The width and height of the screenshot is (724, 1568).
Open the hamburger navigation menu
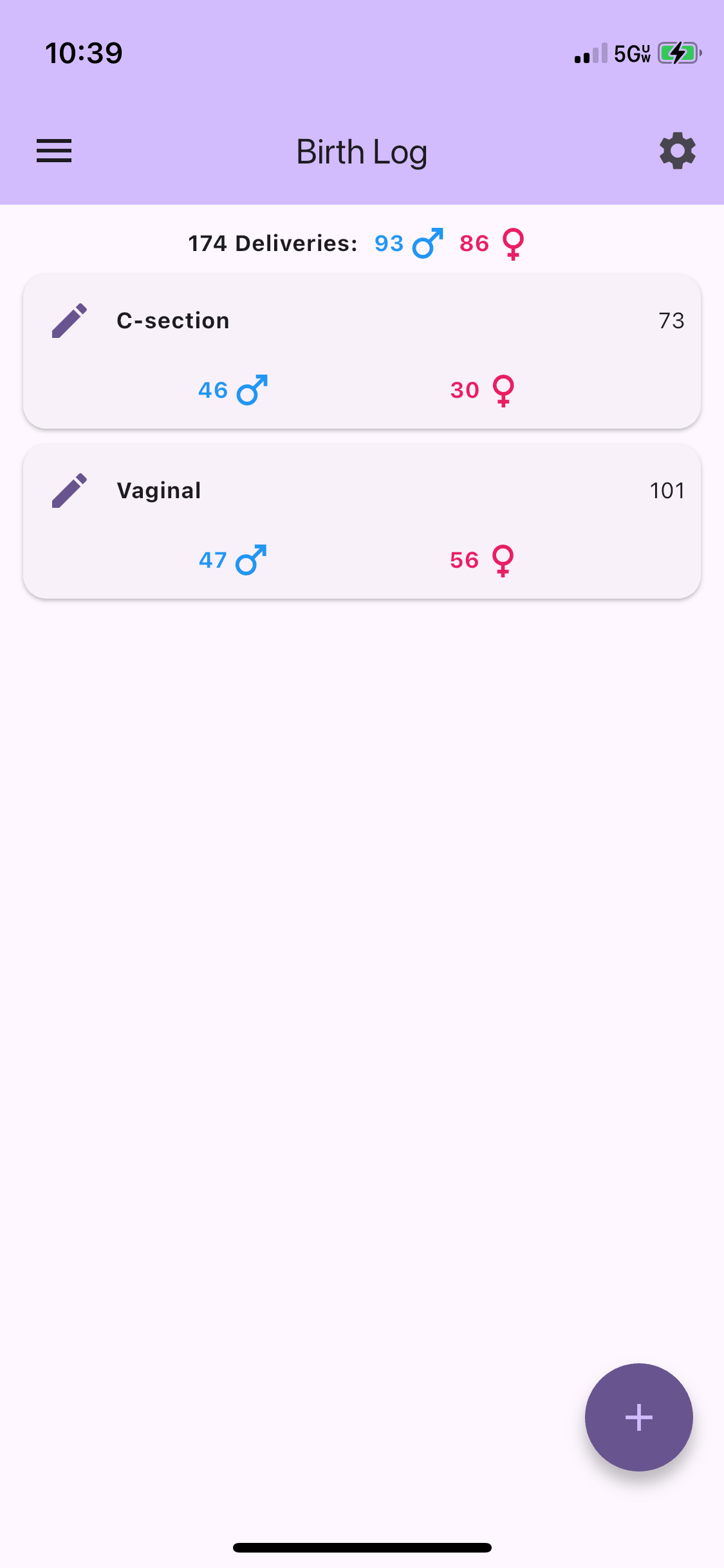click(x=54, y=151)
